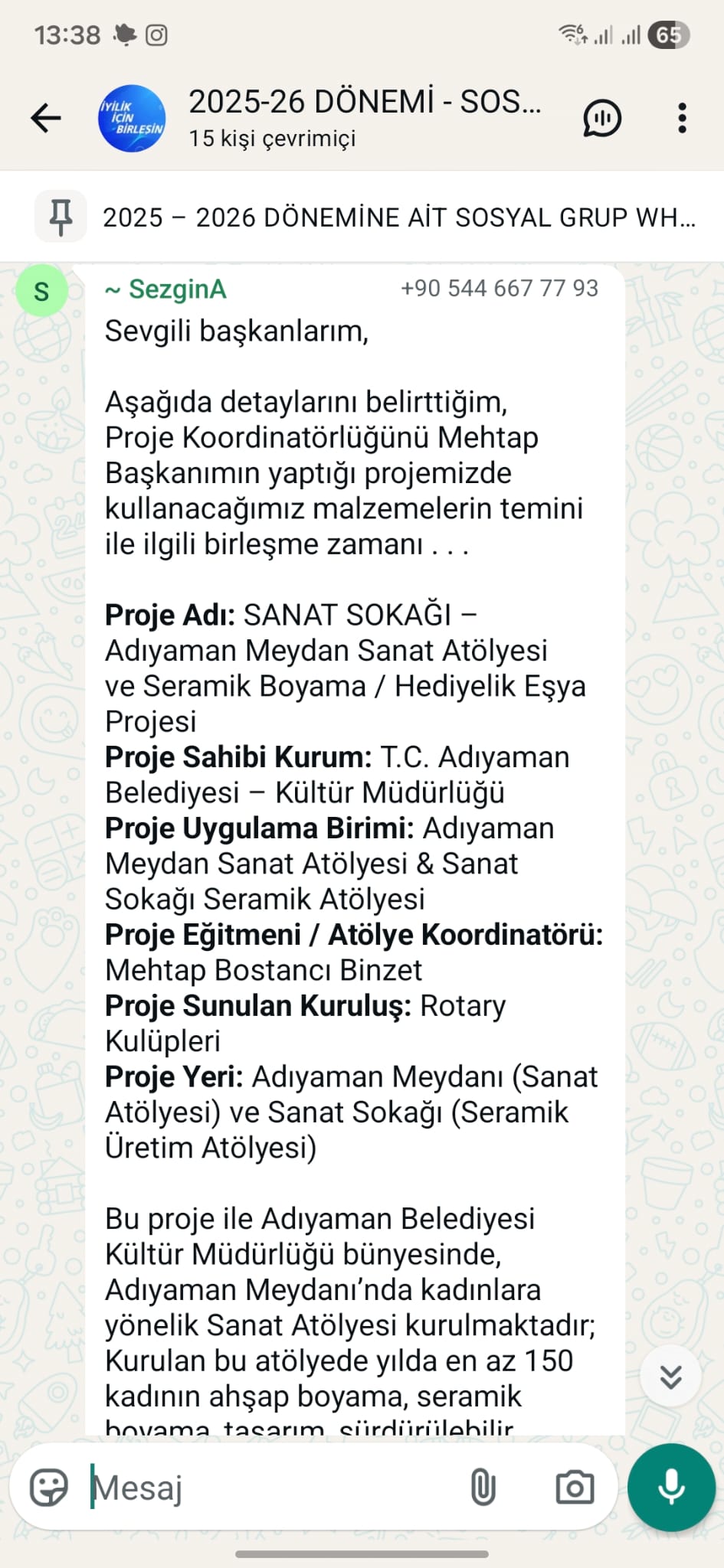The image size is (724, 1568).
Task: Jump to latest messages arrow
Action: [671, 1377]
